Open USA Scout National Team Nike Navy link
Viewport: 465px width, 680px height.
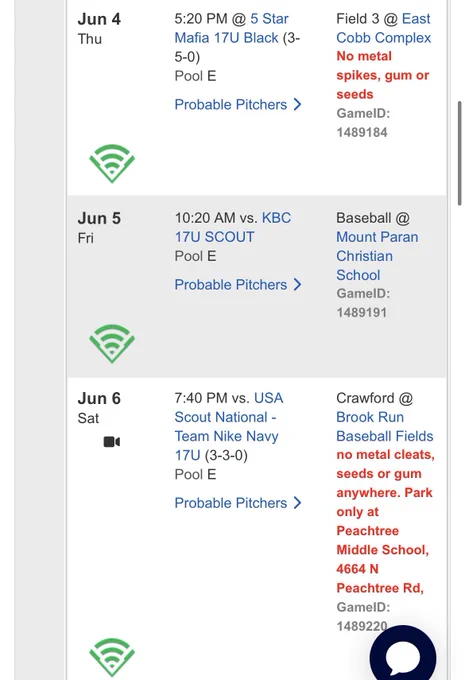point(229,426)
